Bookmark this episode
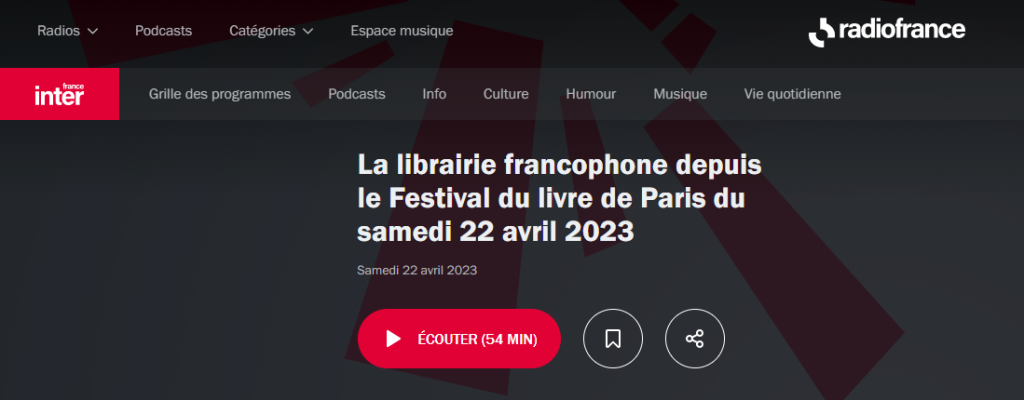 [x=613, y=338]
